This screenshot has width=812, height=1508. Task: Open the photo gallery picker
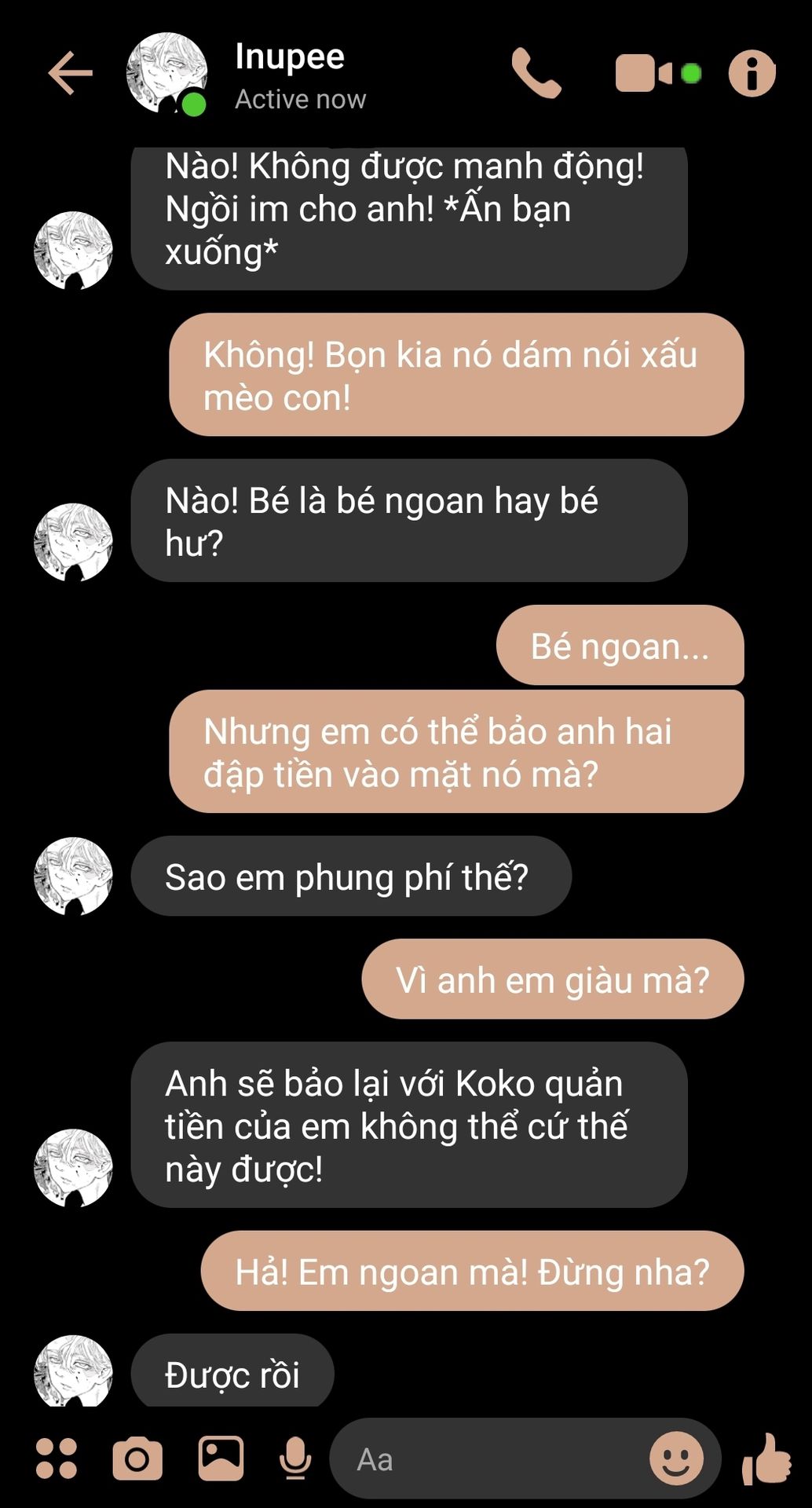[221, 1459]
